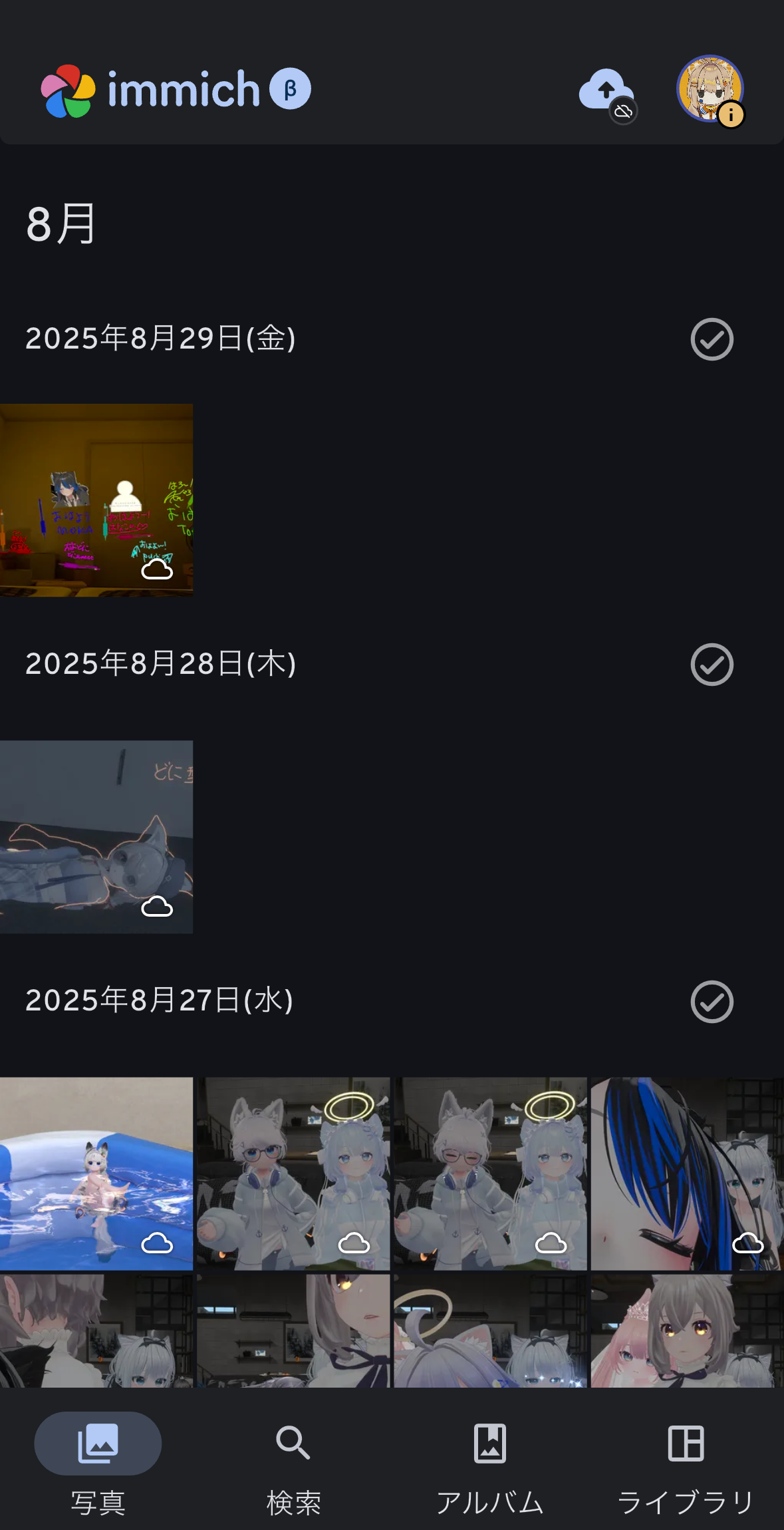Open the photo with pink tiara character
Screen dimensions: 784x1530
coord(687,1330)
